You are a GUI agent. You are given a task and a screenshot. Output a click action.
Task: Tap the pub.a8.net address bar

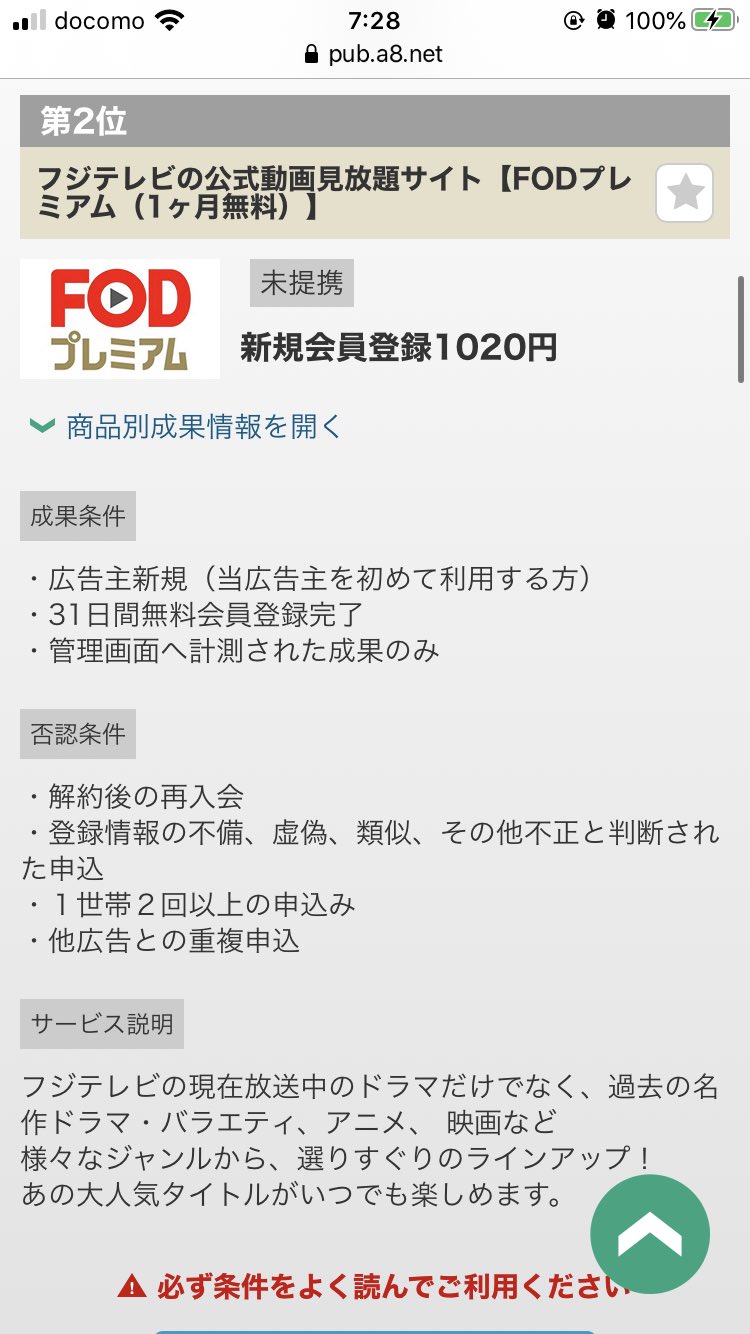374,54
